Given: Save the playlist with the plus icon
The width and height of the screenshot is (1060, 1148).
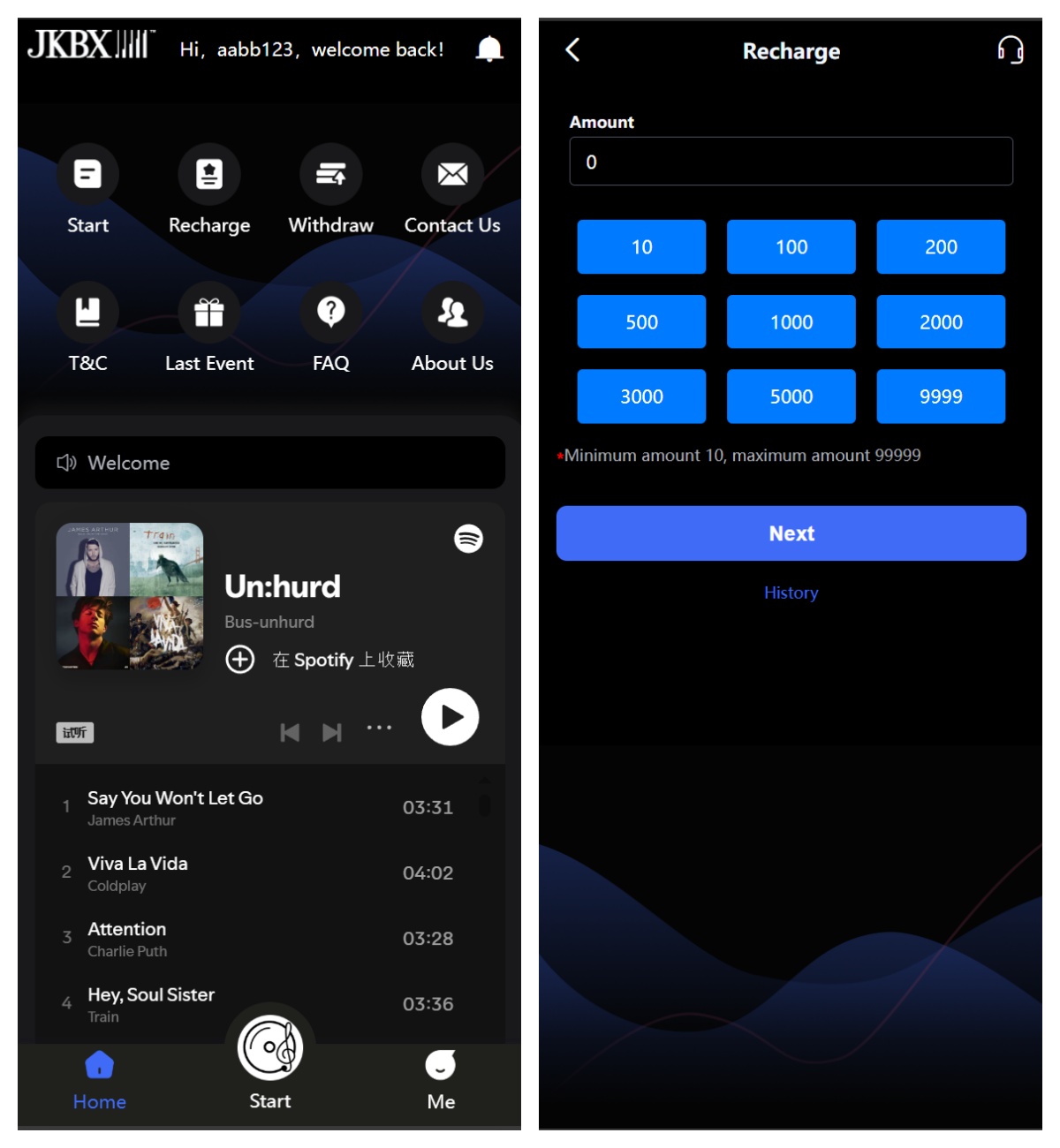Looking at the screenshot, I should pyautogui.click(x=240, y=660).
